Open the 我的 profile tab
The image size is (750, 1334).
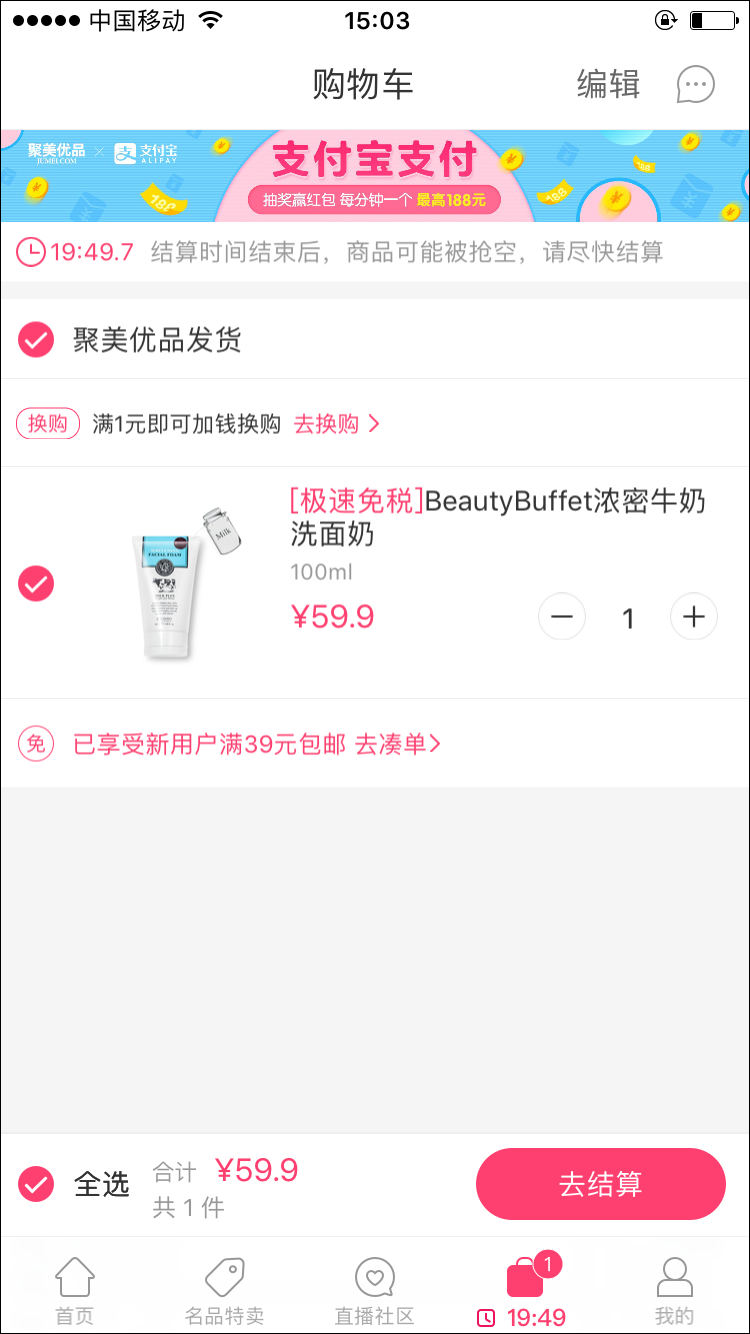(x=674, y=1290)
